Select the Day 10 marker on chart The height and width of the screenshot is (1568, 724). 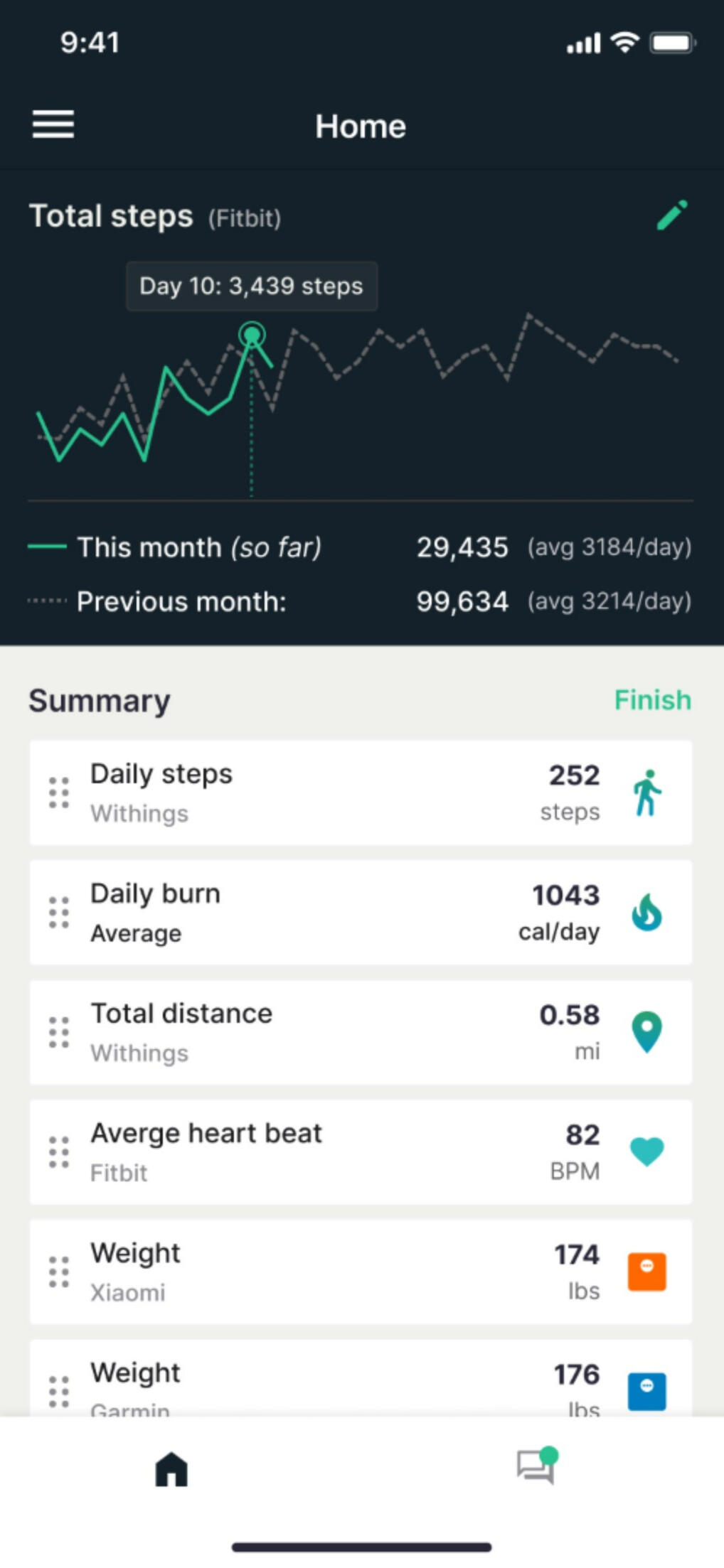click(x=252, y=335)
